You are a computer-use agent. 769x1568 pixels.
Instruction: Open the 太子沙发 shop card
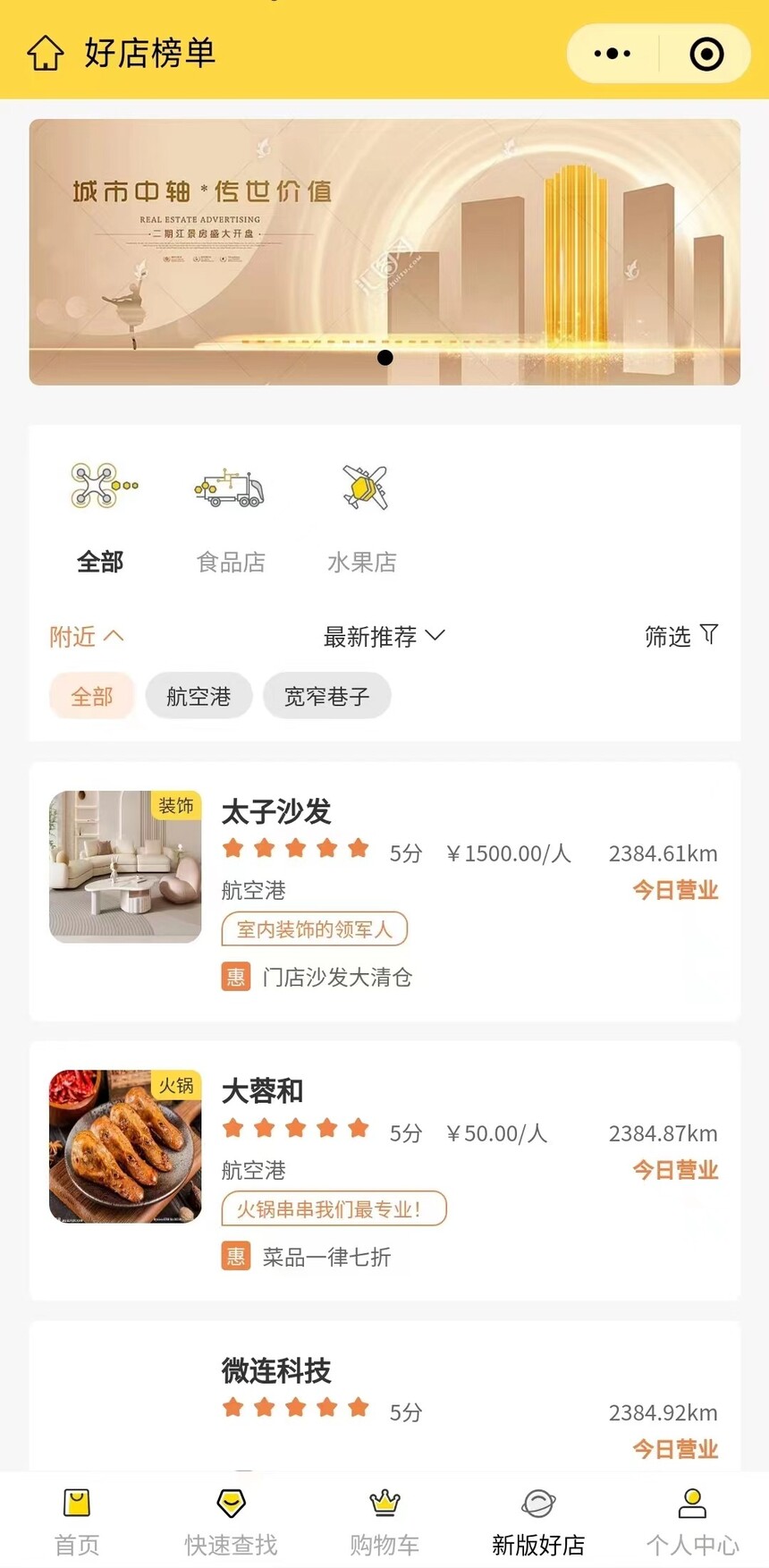click(384, 891)
